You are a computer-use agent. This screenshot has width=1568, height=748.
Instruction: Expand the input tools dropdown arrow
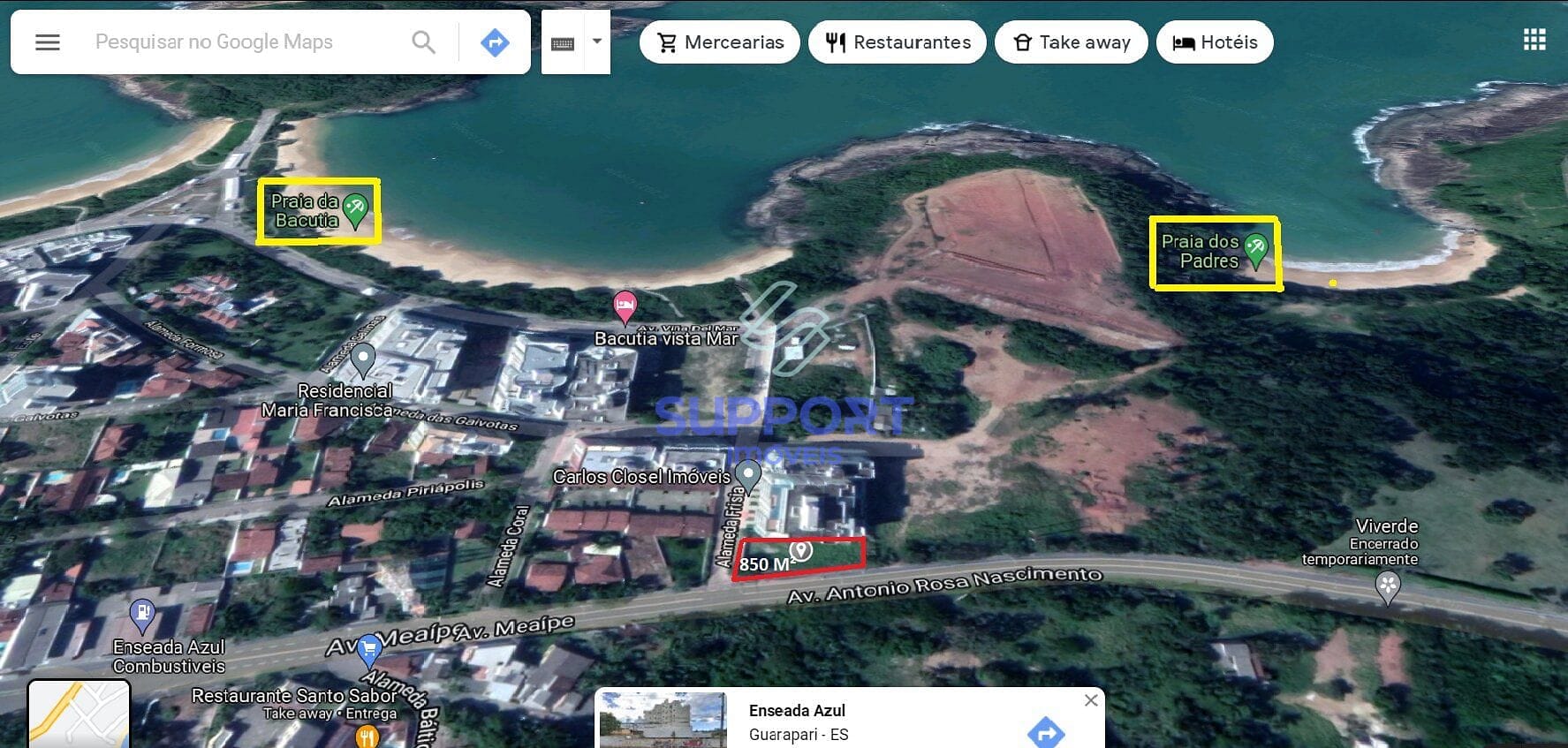[x=597, y=42]
